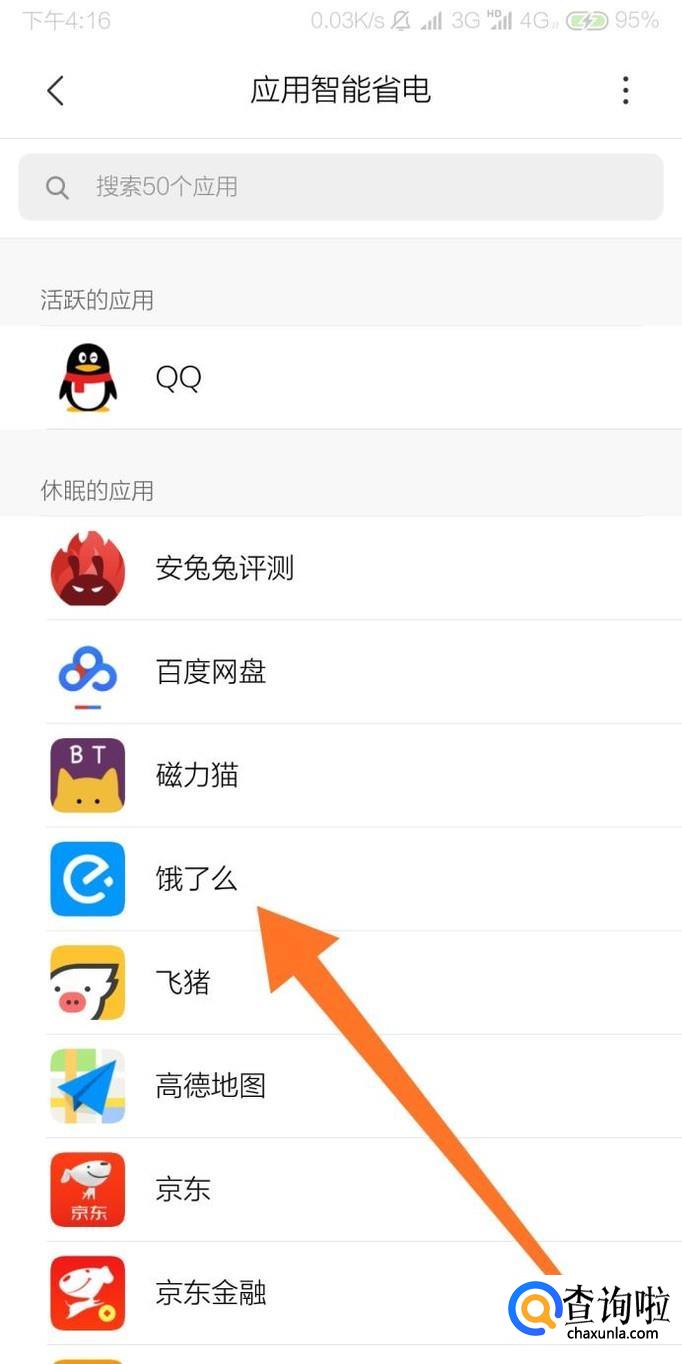Screen dimensions: 682x1364
Task: Choose the 磁力猫 app entry
Action: pyautogui.click(x=340, y=776)
